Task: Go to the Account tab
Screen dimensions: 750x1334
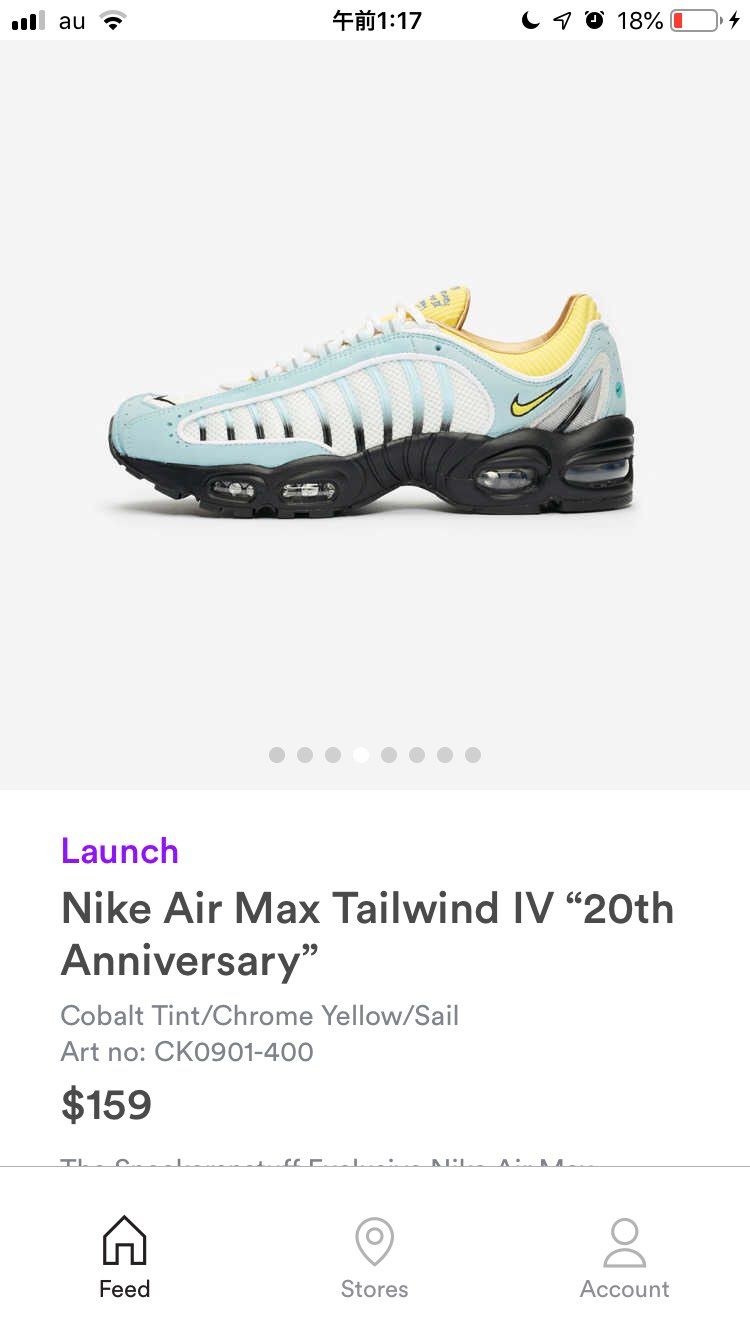Action: coord(624,1257)
